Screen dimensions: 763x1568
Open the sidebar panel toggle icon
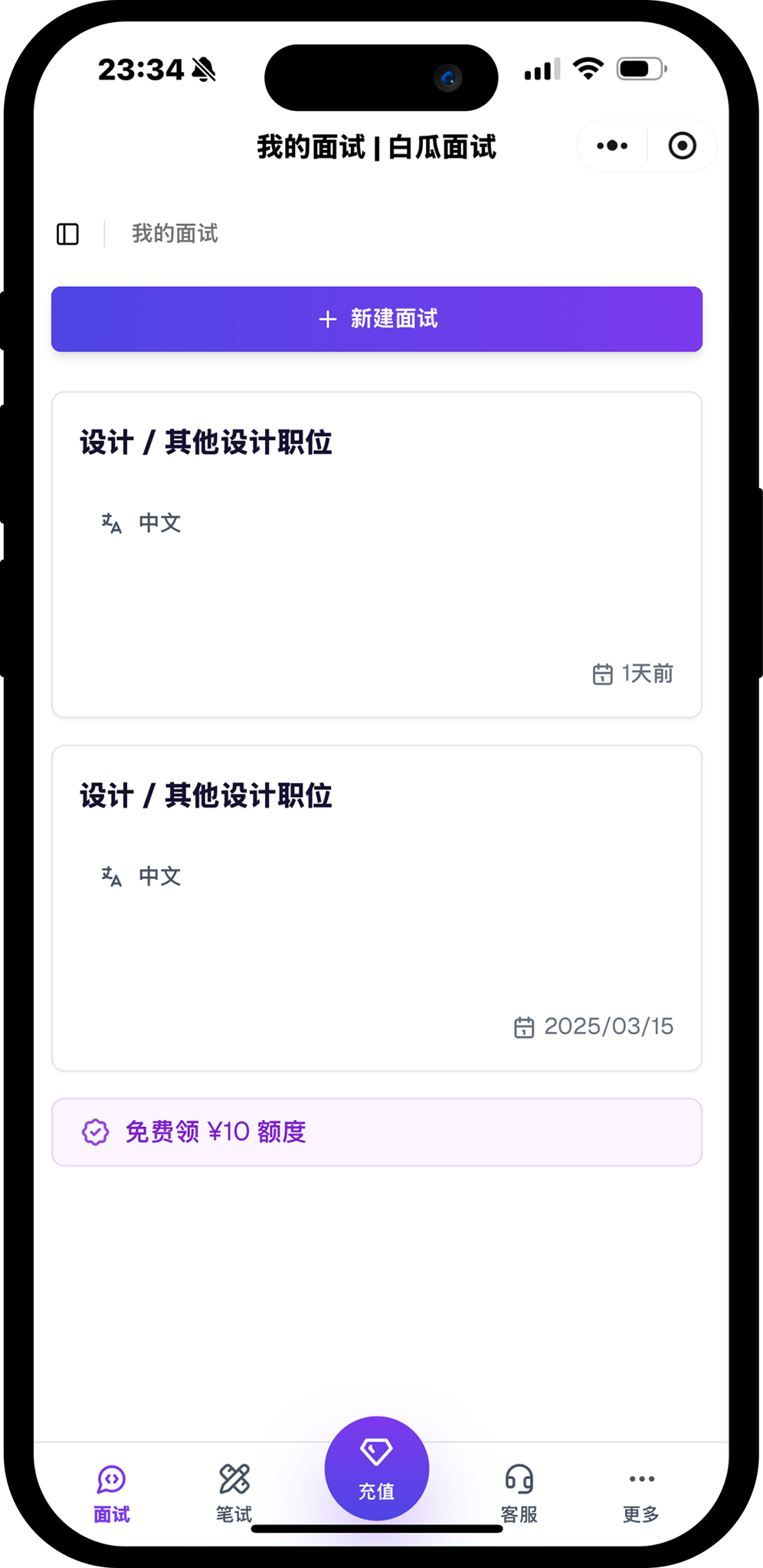[x=67, y=234]
